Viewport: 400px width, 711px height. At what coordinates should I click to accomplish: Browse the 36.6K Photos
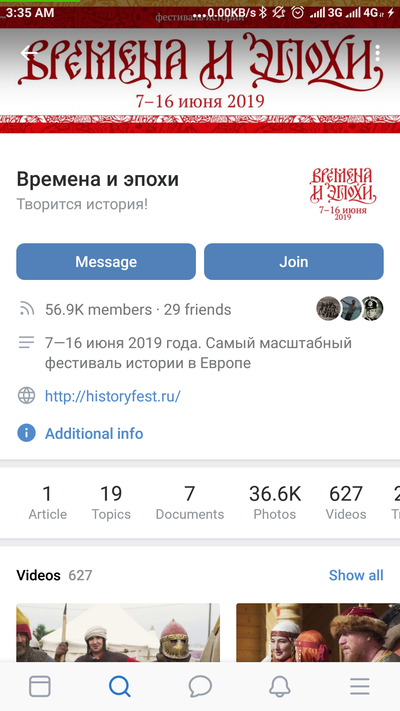[x=275, y=503]
